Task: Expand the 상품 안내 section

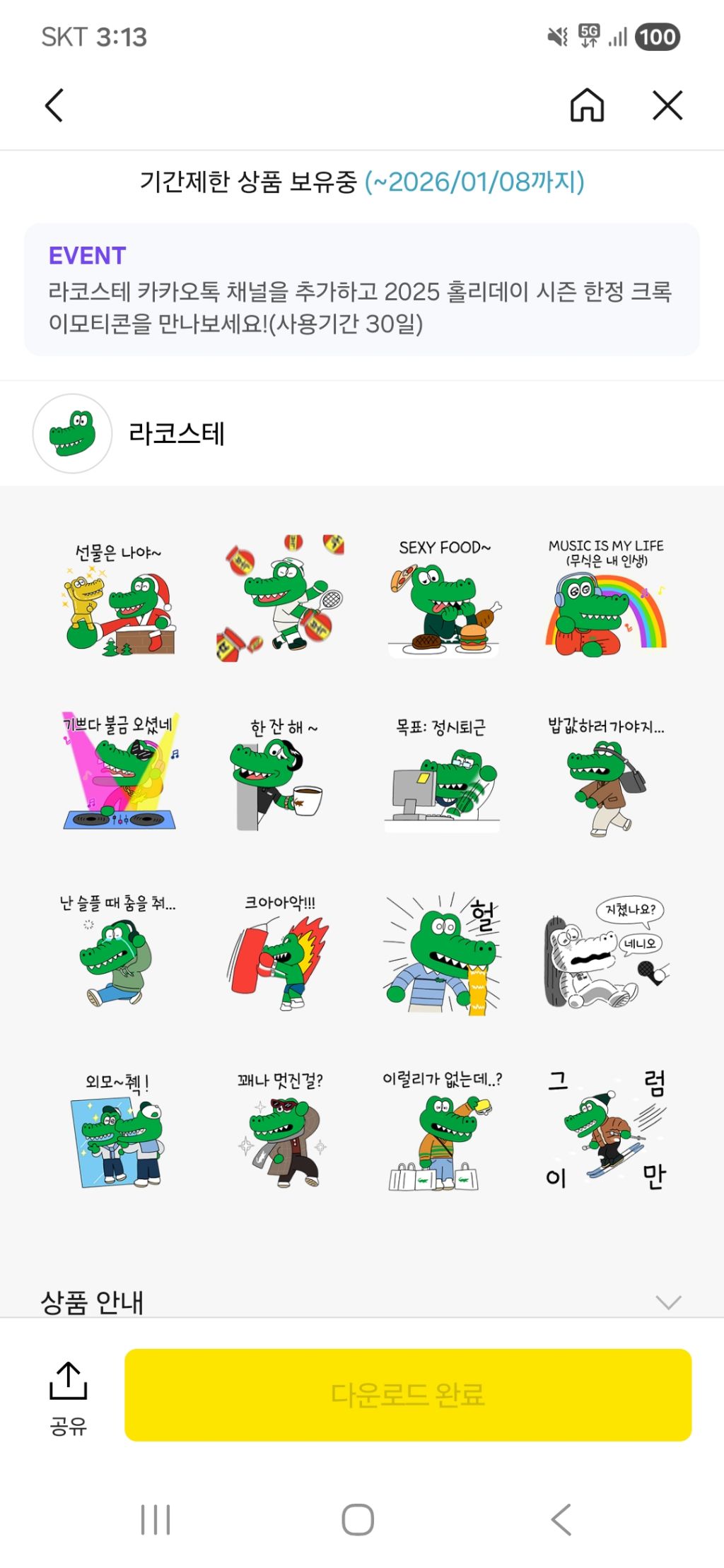Action: click(361, 1302)
